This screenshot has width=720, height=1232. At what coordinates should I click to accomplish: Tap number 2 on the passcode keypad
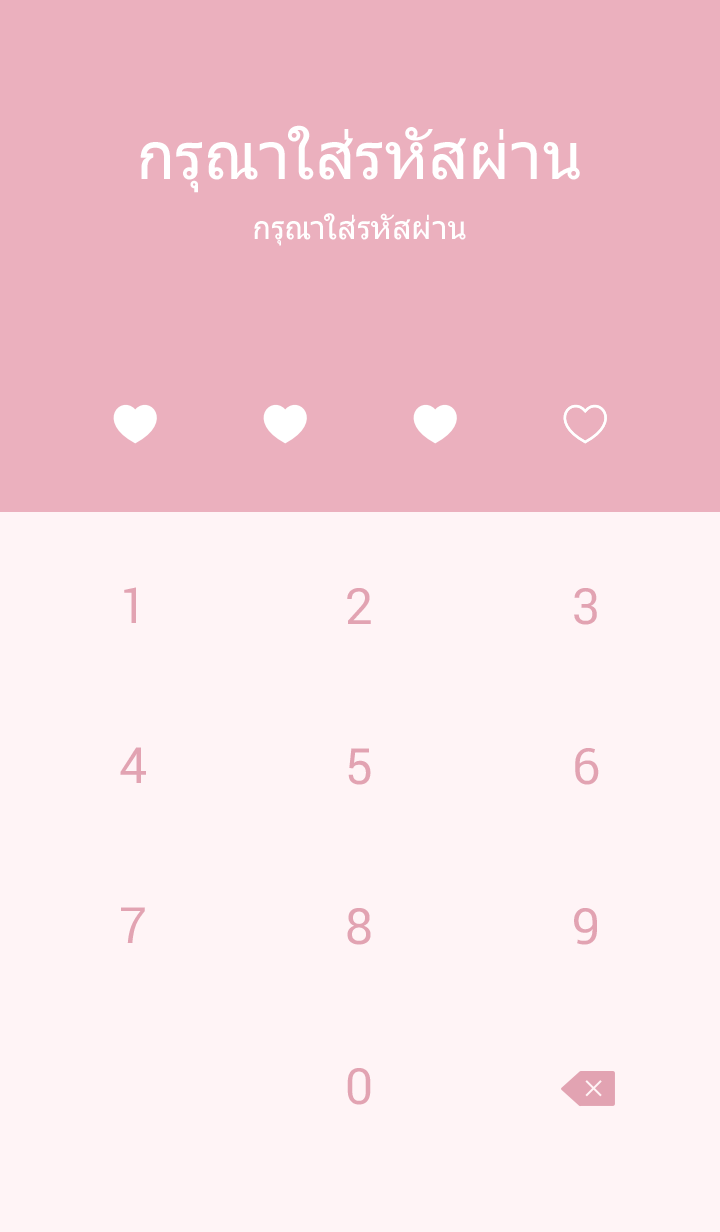click(x=359, y=607)
